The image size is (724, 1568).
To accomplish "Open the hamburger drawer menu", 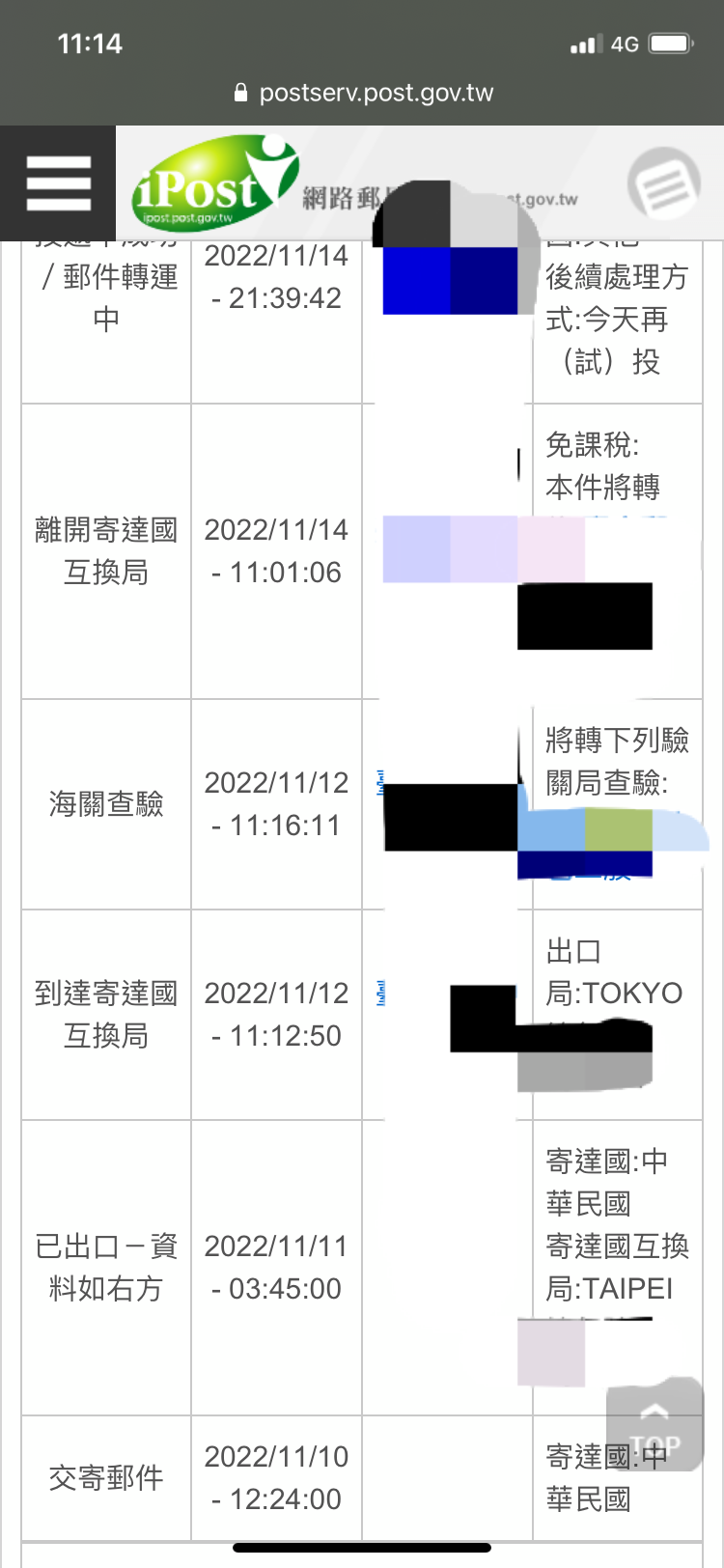I will click(x=58, y=183).
